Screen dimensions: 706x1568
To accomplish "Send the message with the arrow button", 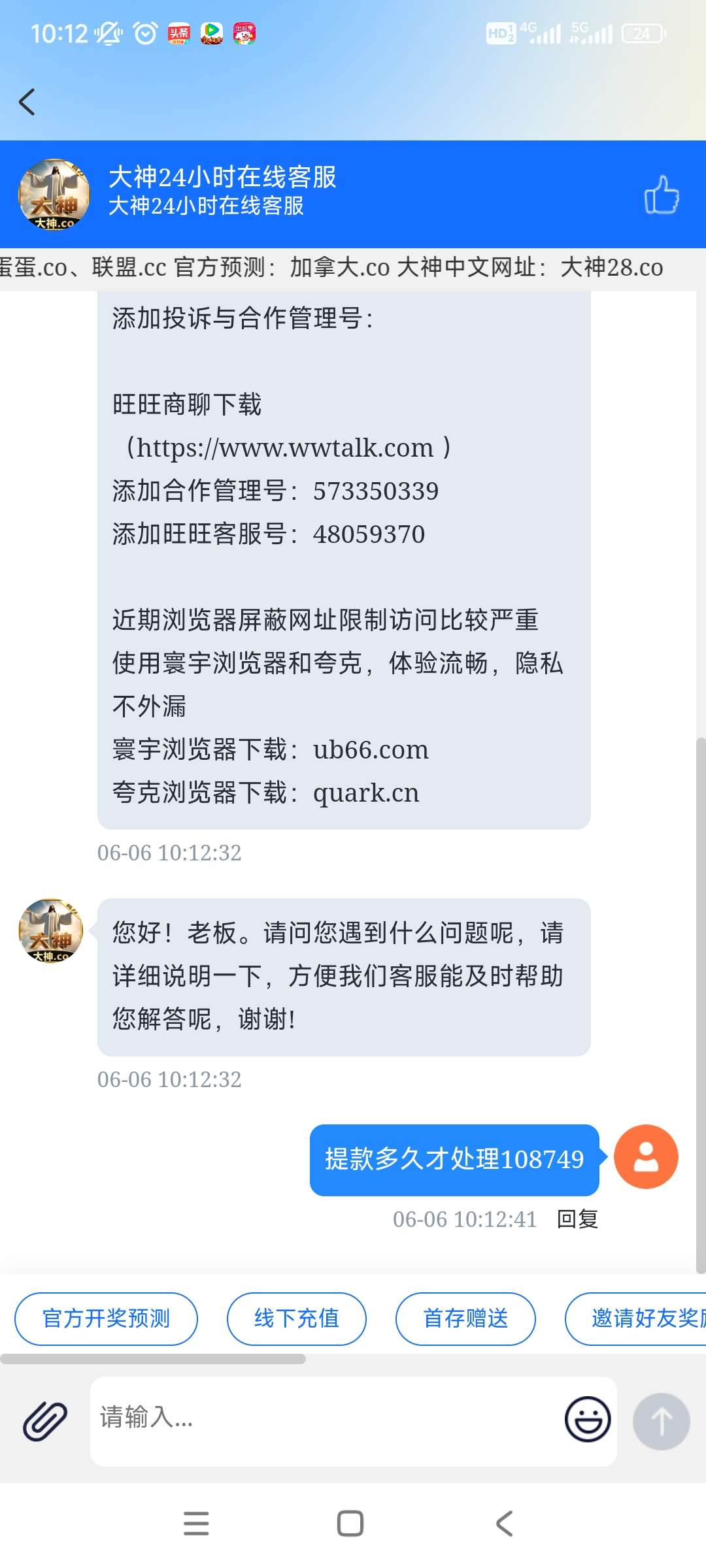I will [x=661, y=1421].
